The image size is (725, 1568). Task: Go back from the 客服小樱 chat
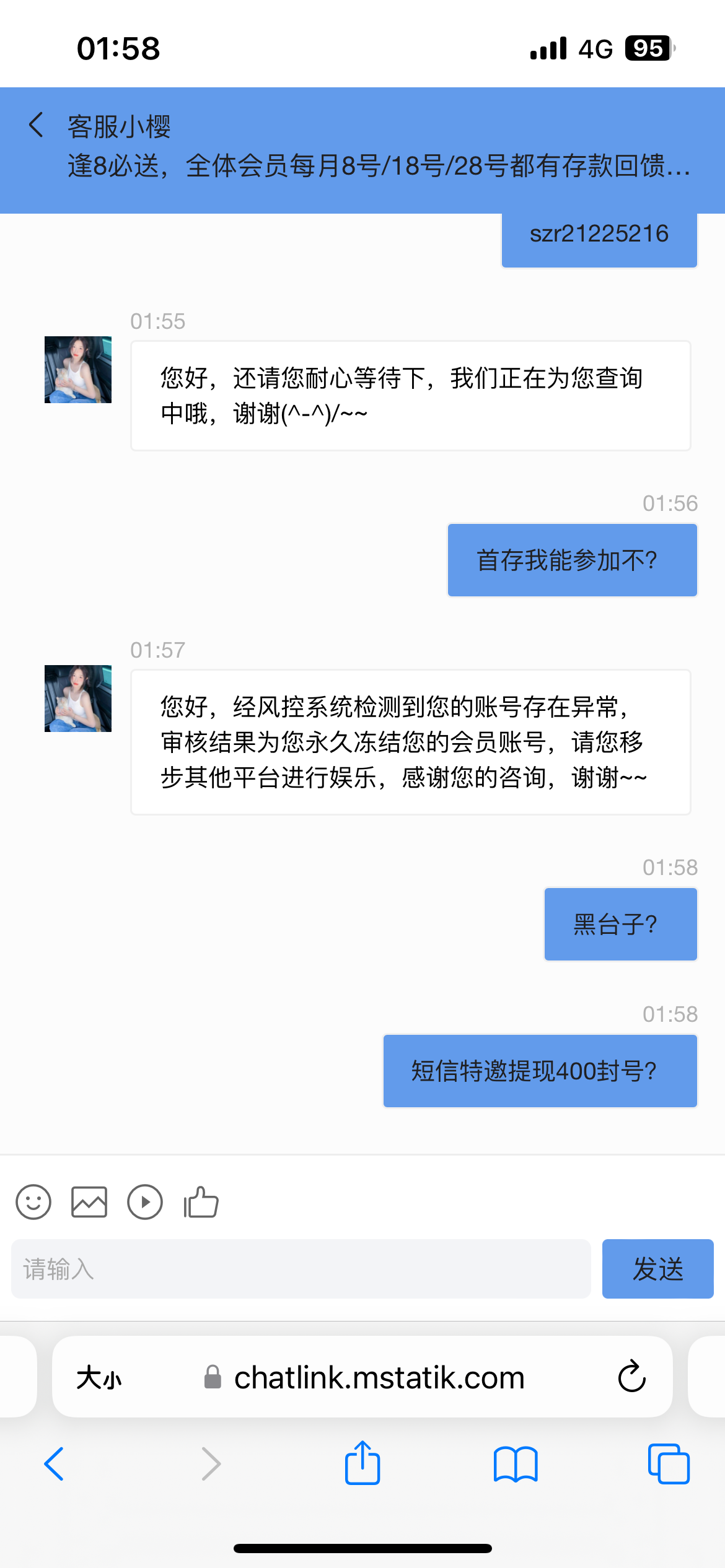pos(37,125)
